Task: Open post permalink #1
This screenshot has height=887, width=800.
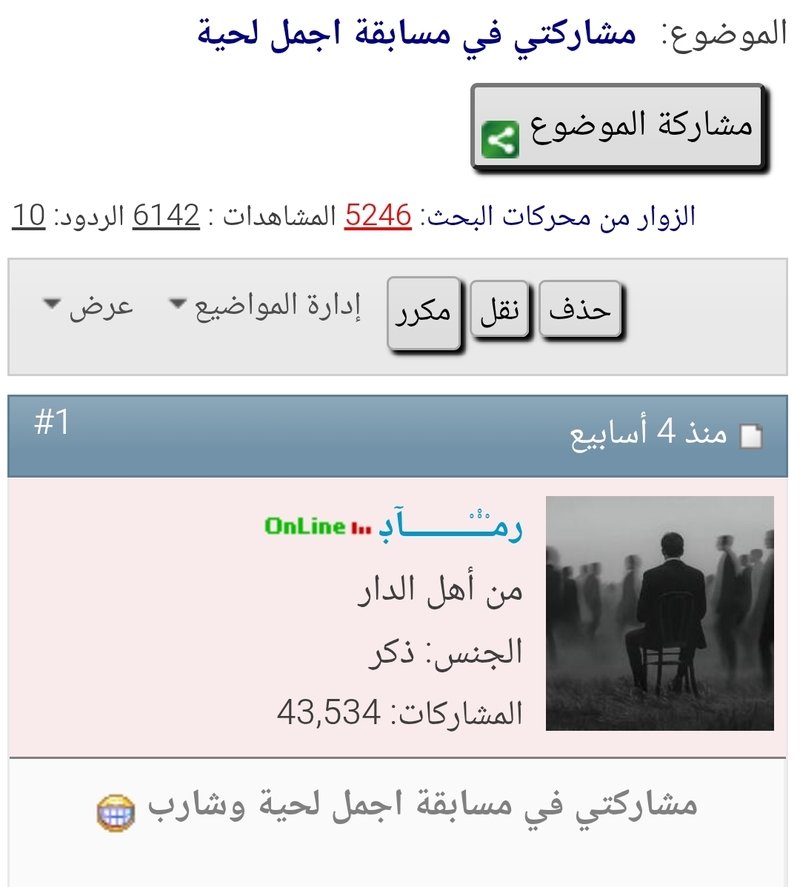Action: pyautogui.click(x=51, y=423)
